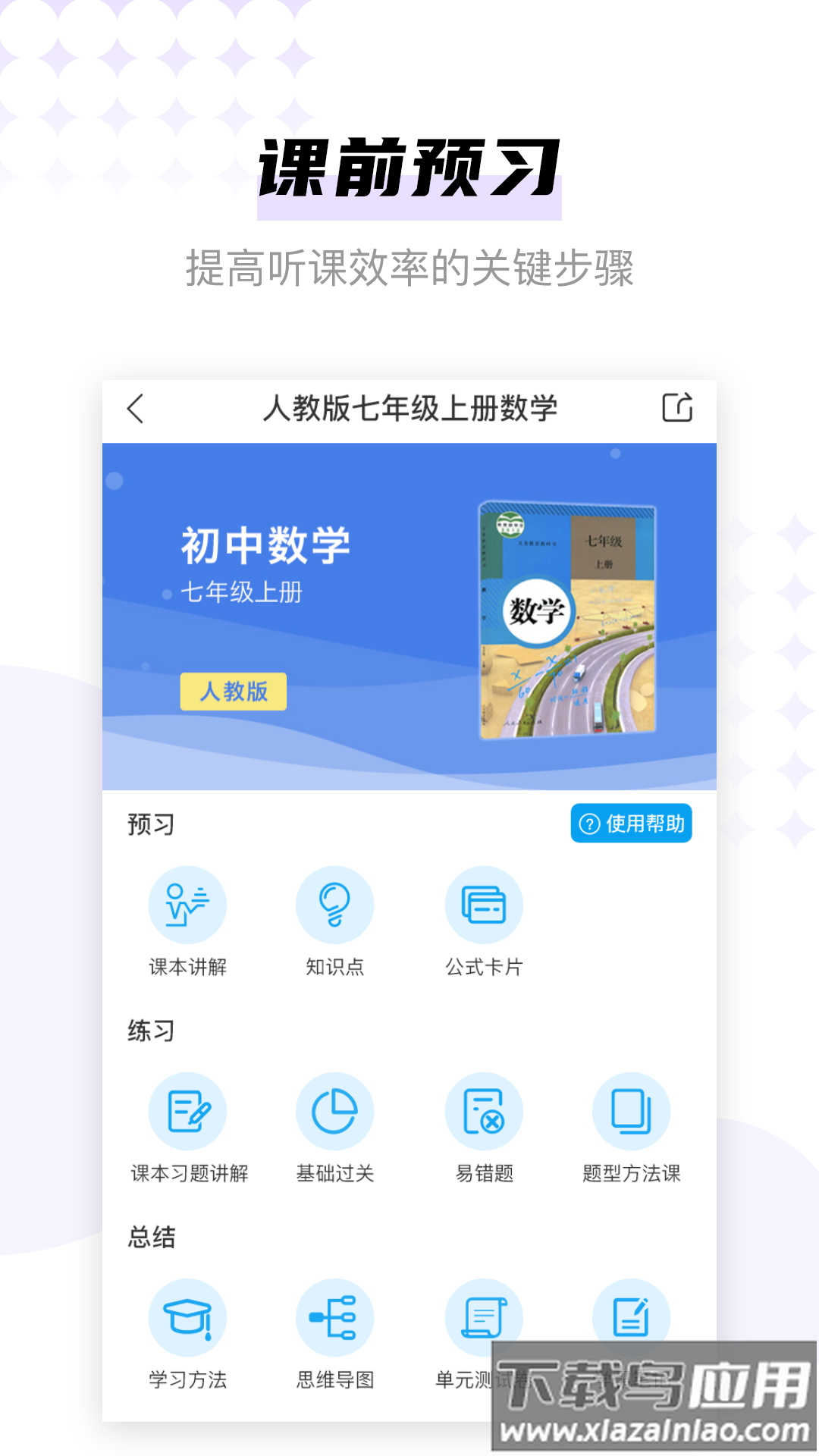The image size is (819, 1456).
Task: Click the 课本习题讲解 pencil icon
Action: click(187, 1112)
